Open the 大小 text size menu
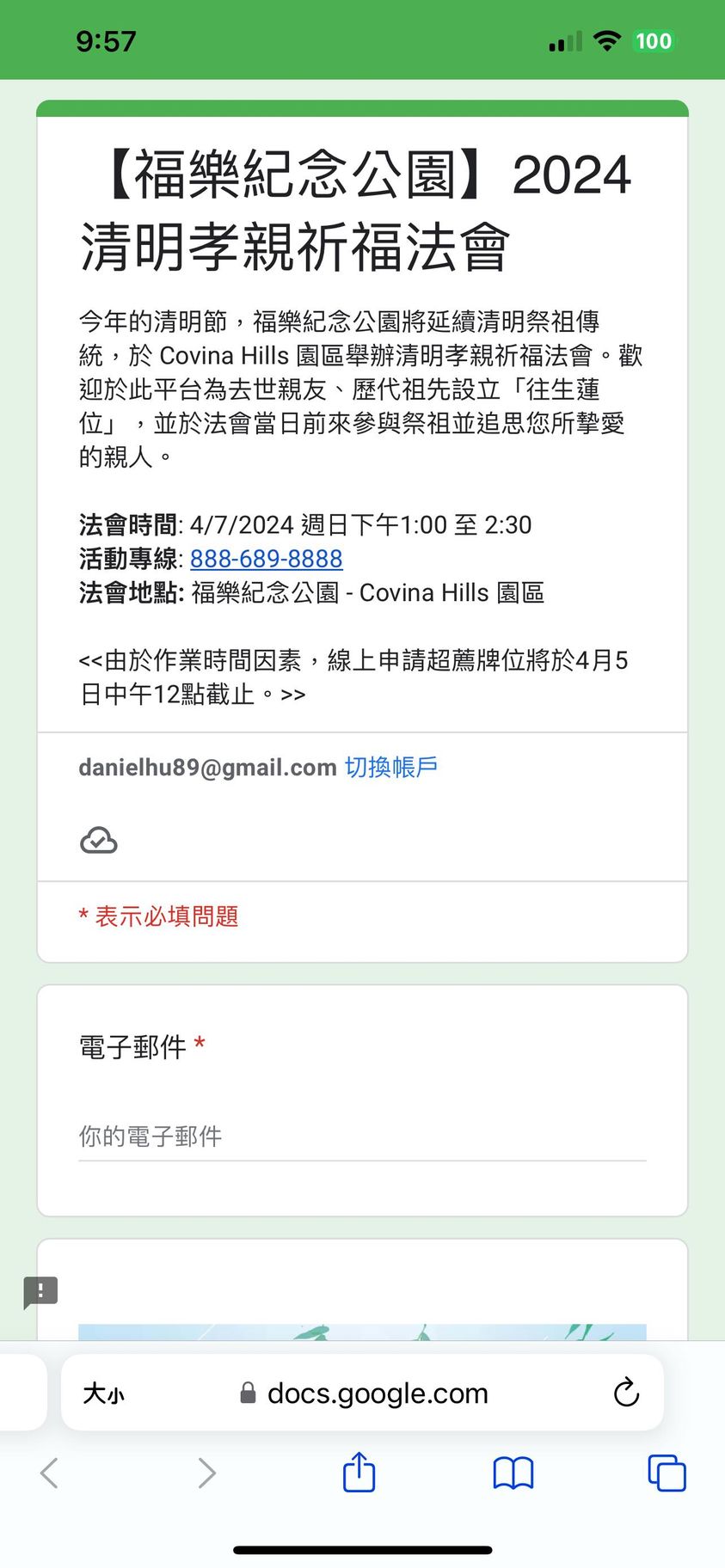The width and height of the screenshot is (725, 1568). [103, 1393]
